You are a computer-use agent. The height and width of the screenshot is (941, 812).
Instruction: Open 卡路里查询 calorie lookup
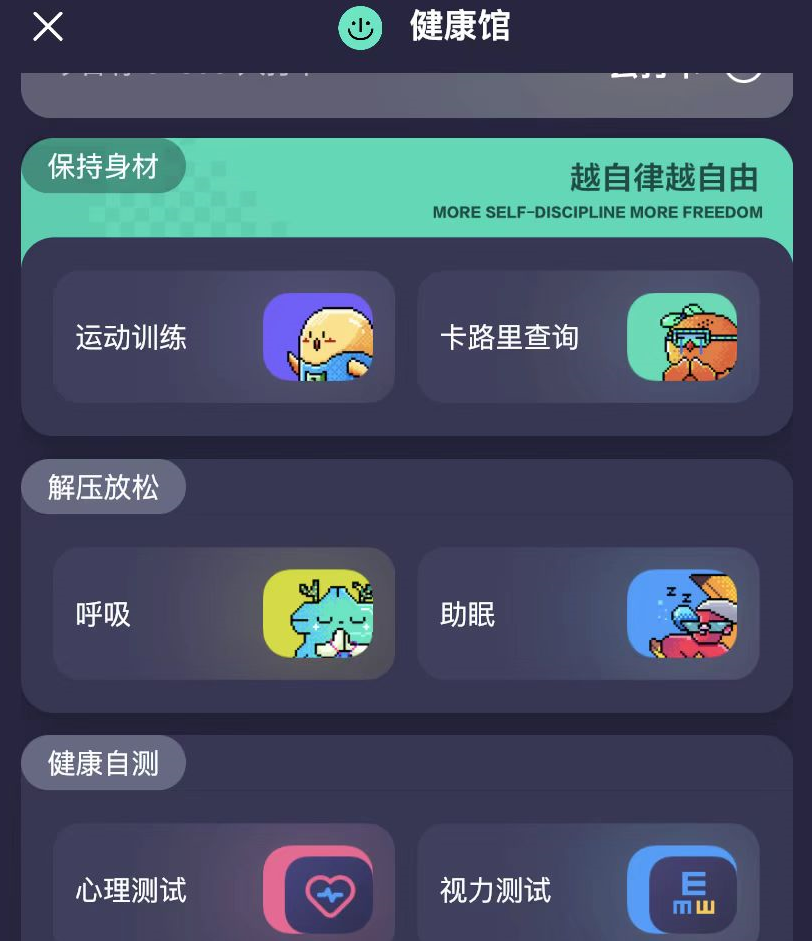587,337
